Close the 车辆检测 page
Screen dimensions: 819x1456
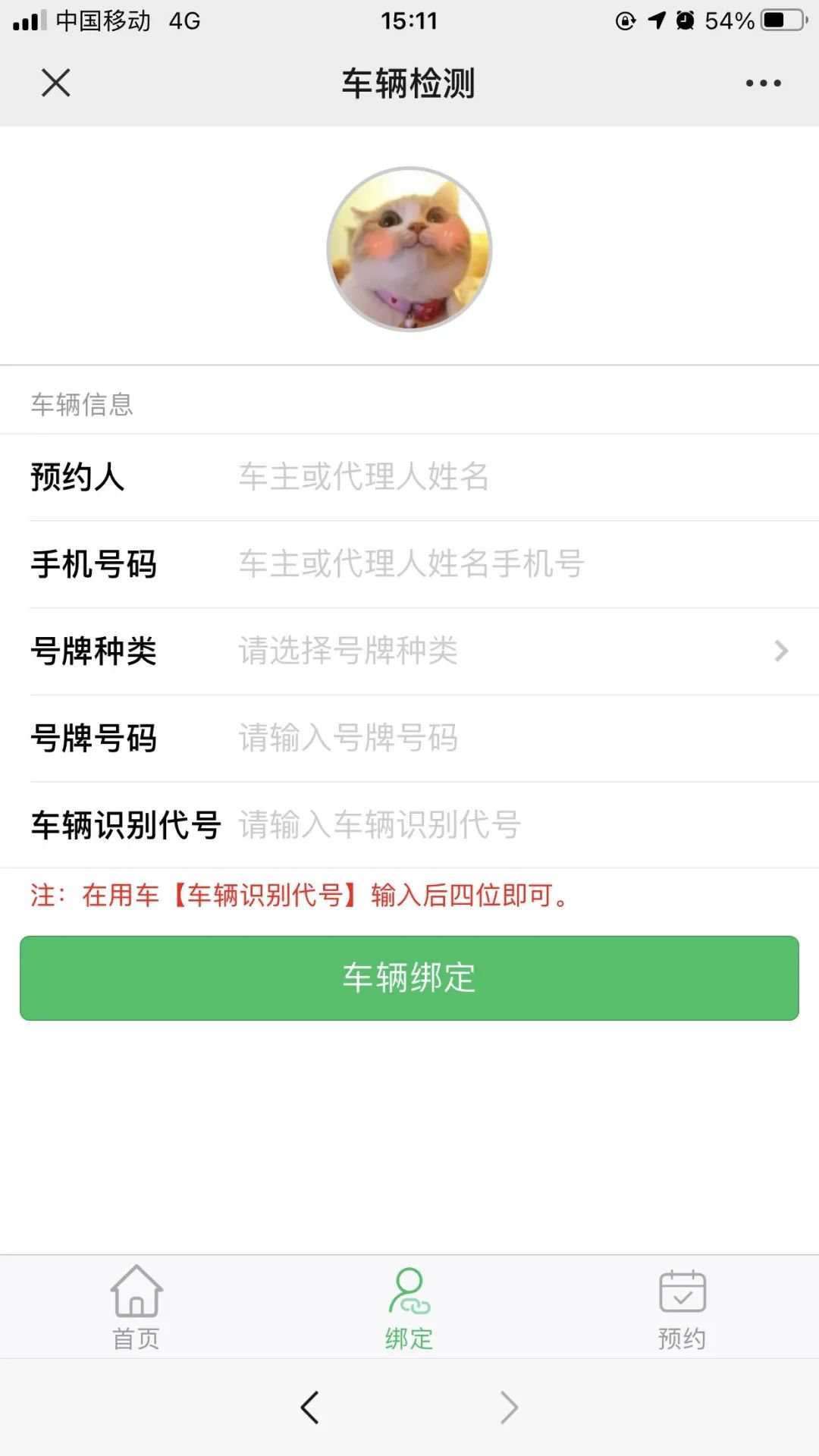[55, 83]
